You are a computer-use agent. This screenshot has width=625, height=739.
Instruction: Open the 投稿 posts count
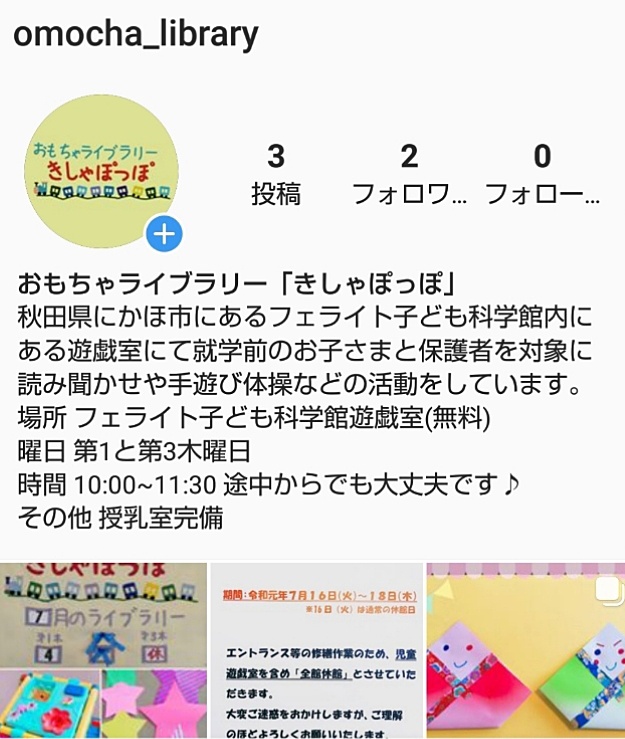click(276, 174)
